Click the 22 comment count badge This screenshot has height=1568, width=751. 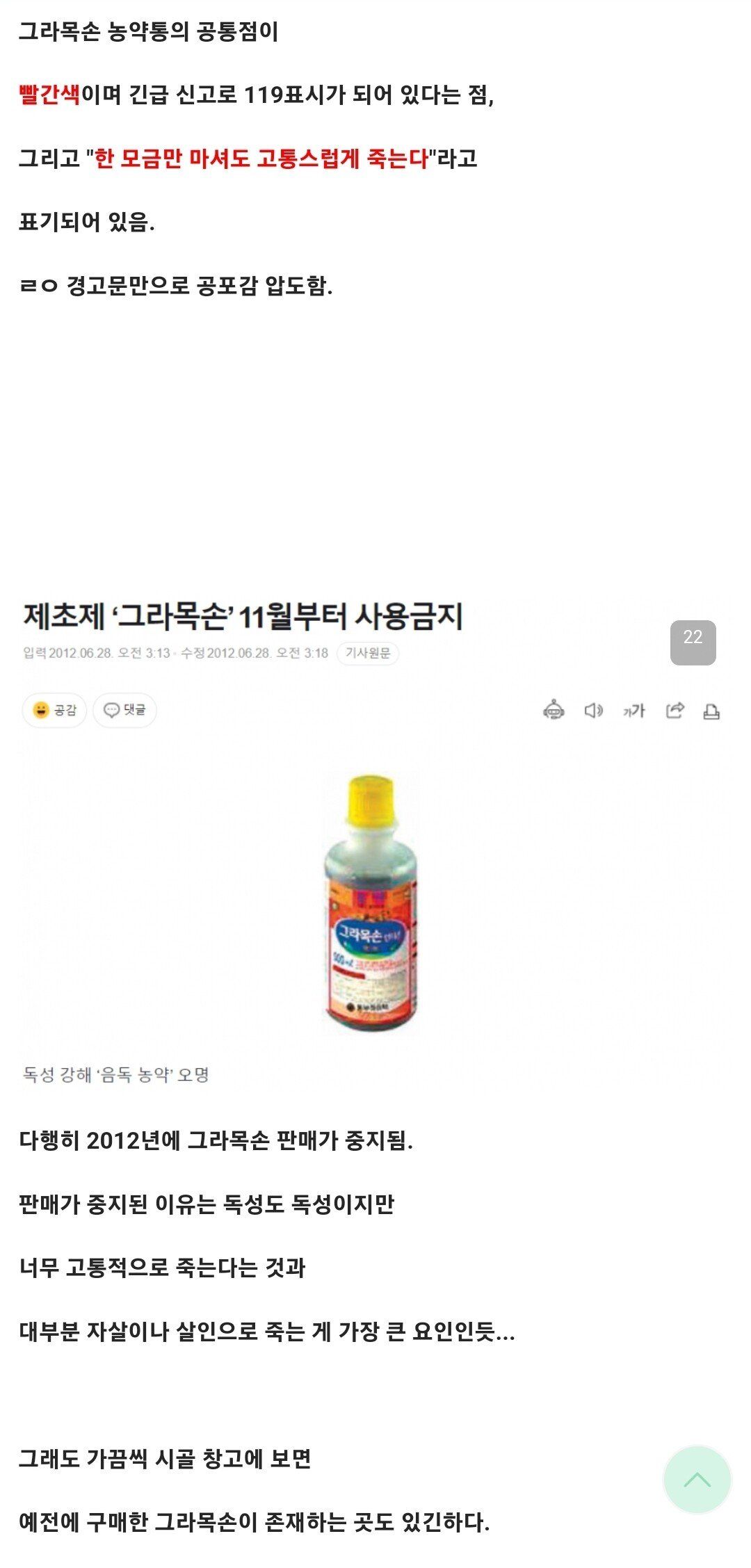click(693, 637)
